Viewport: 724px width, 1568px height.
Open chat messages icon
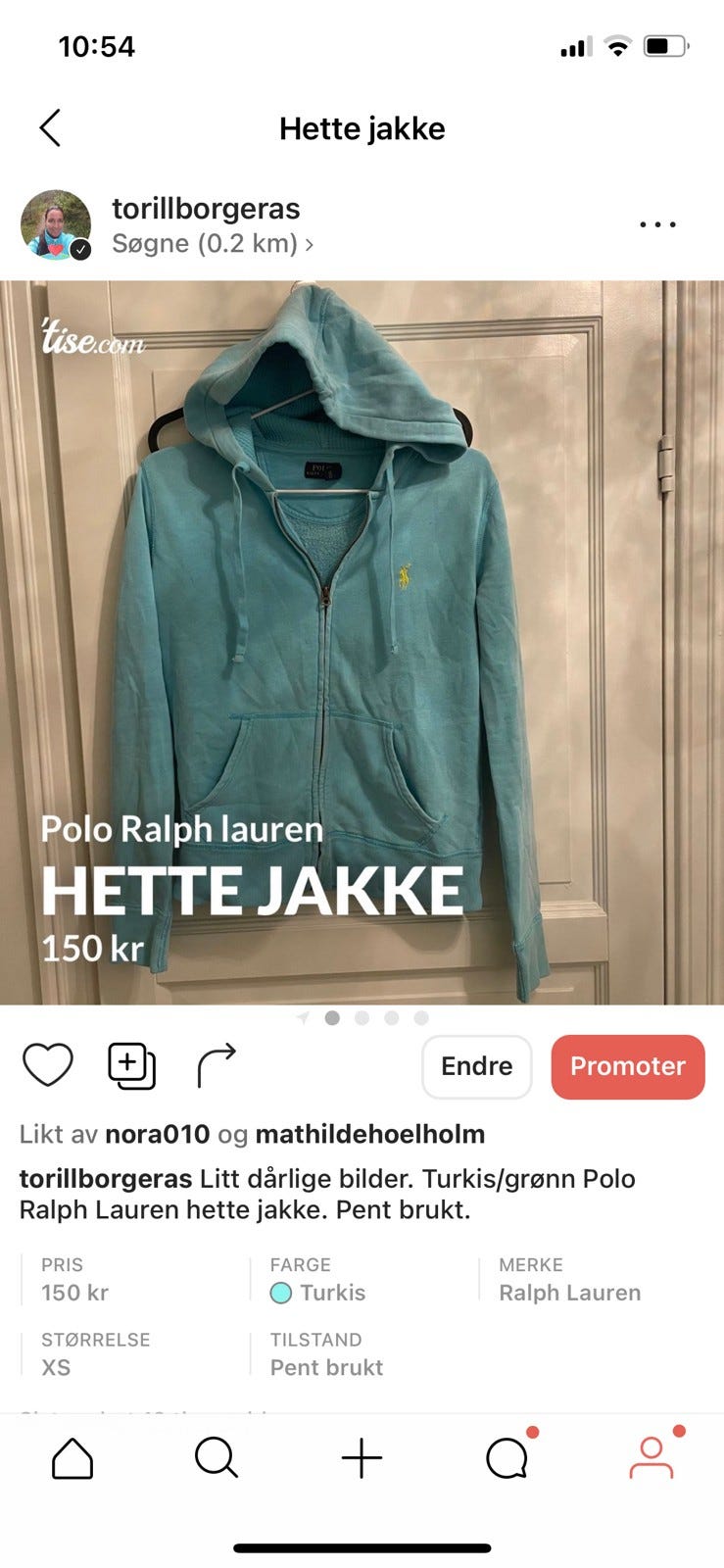pyautogui.click(x=507, y=1457)
